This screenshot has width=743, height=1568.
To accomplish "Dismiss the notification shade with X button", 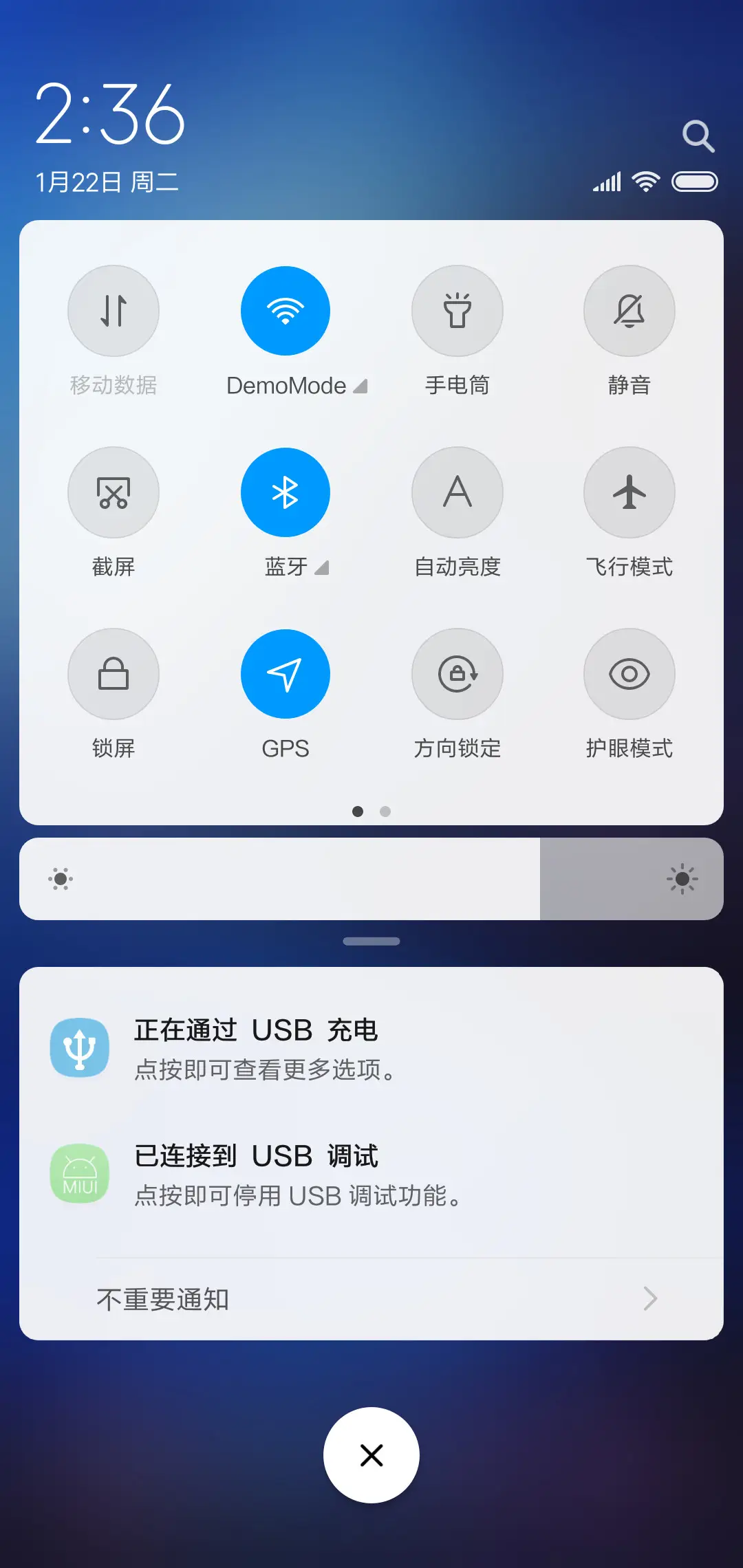I will coord(371,1455).
